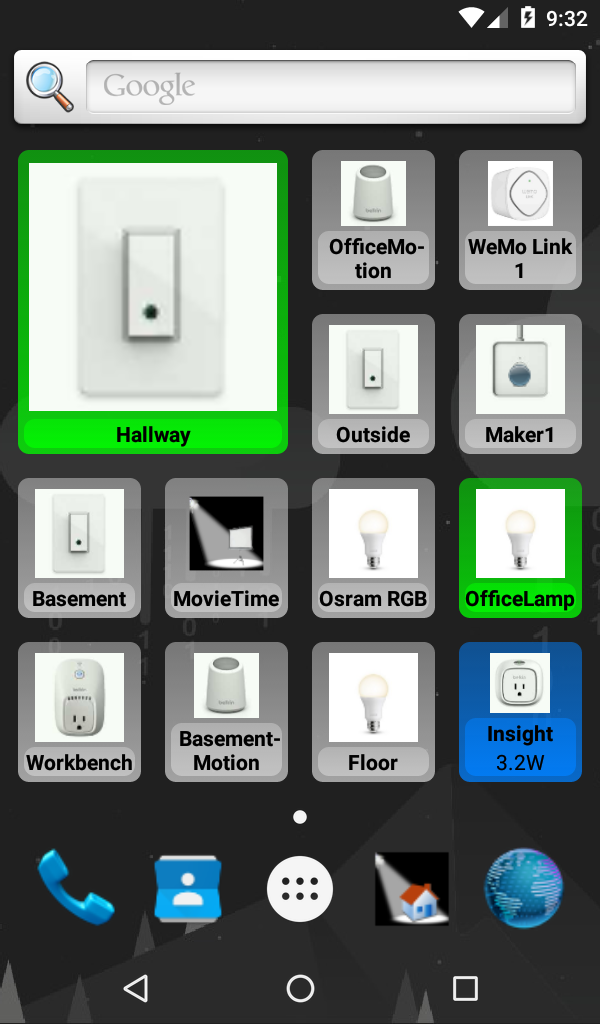Tap the Insight 3.2W plug widget

click(520, 711)
